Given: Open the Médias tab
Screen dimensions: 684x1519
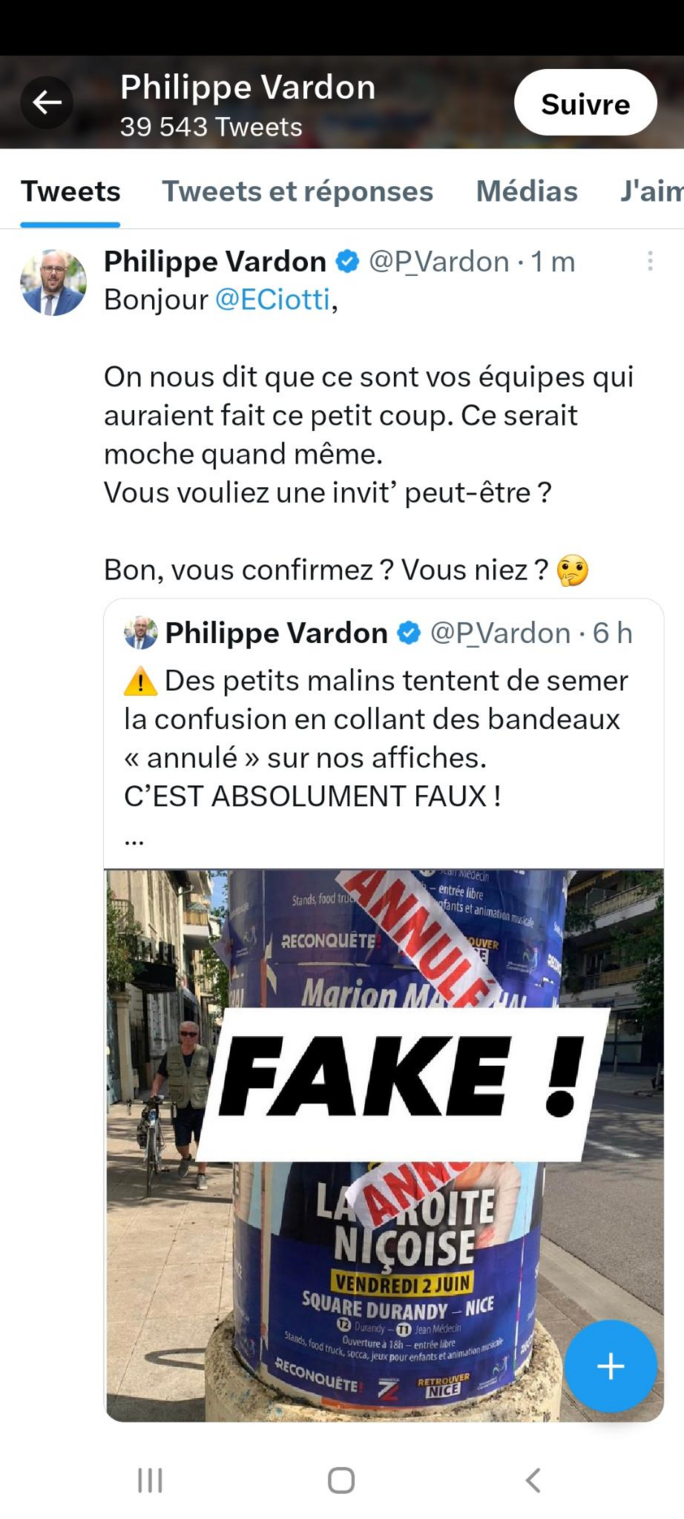Looking at the screenshot, I should [526, 191].
